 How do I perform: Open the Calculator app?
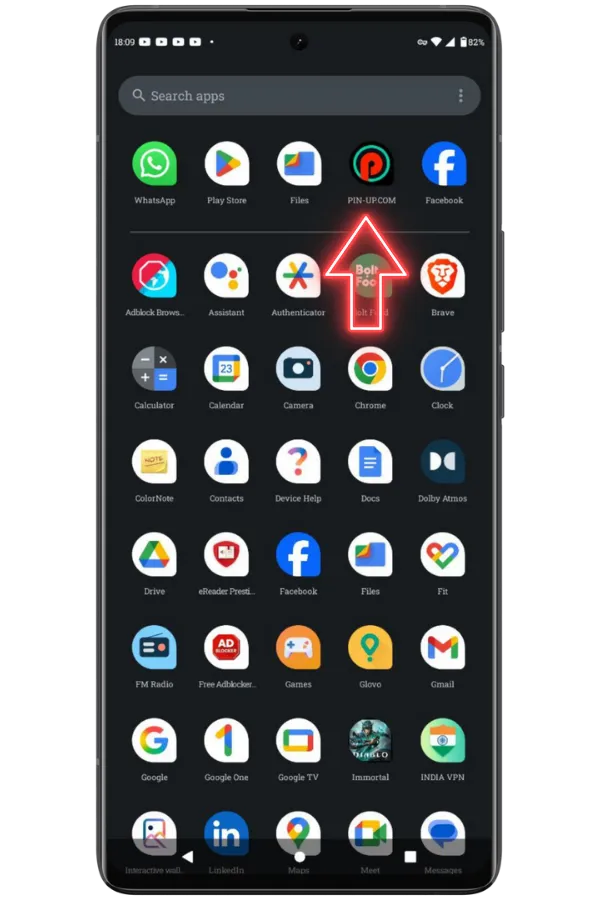[x=154, y=369]
